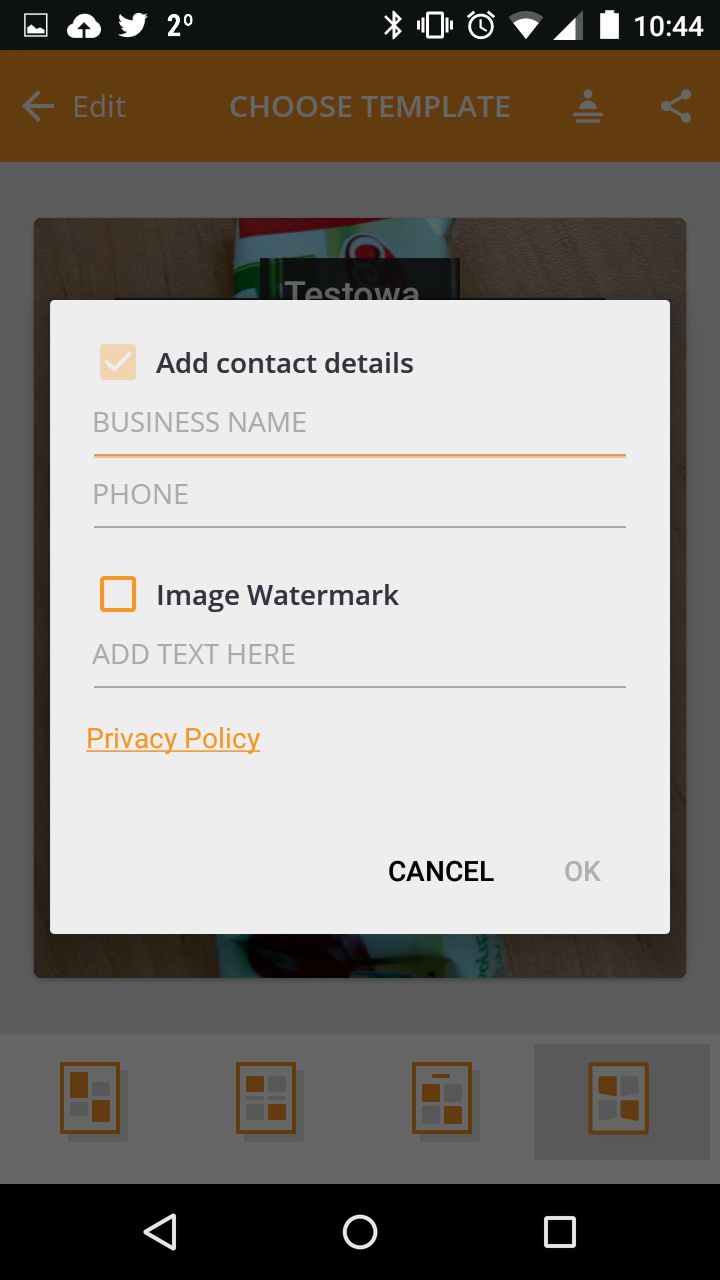
Task: Cancel the contact details dialog
Action: [x=441, y=871]
